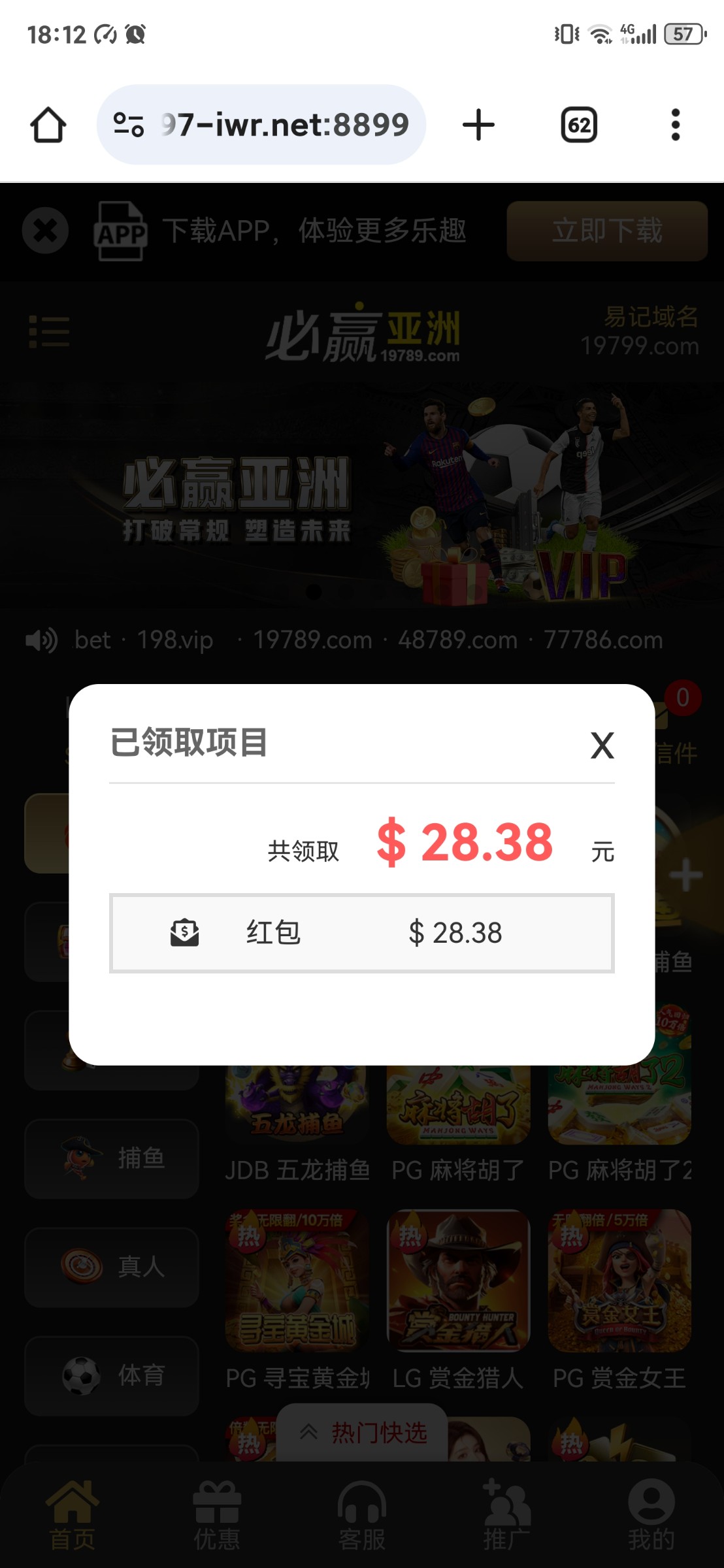Select the 真人 category
724x1568 pixels.
[x=112, y=1267]
